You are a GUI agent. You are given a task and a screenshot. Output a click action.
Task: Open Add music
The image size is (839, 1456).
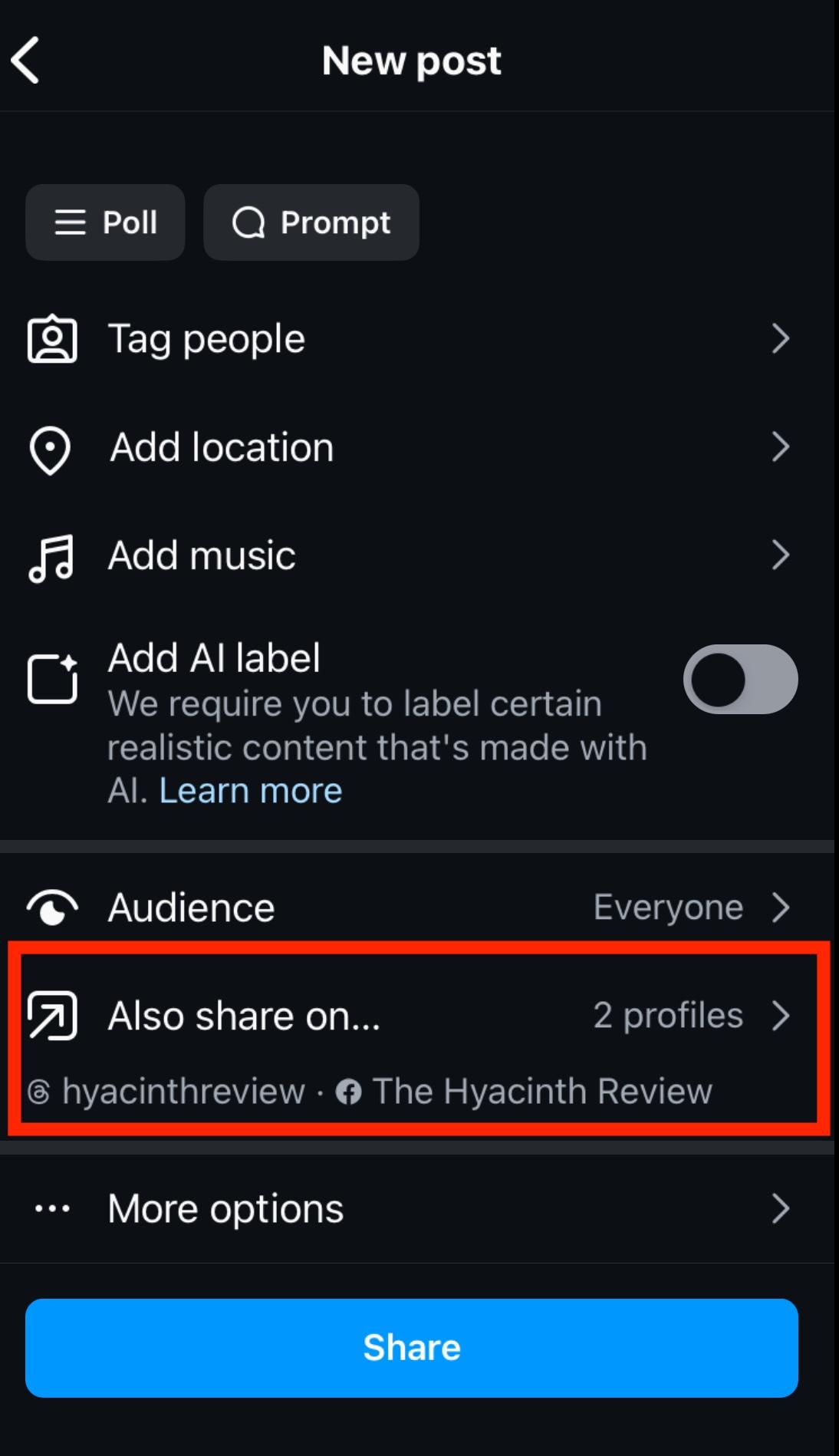[417, 555]
